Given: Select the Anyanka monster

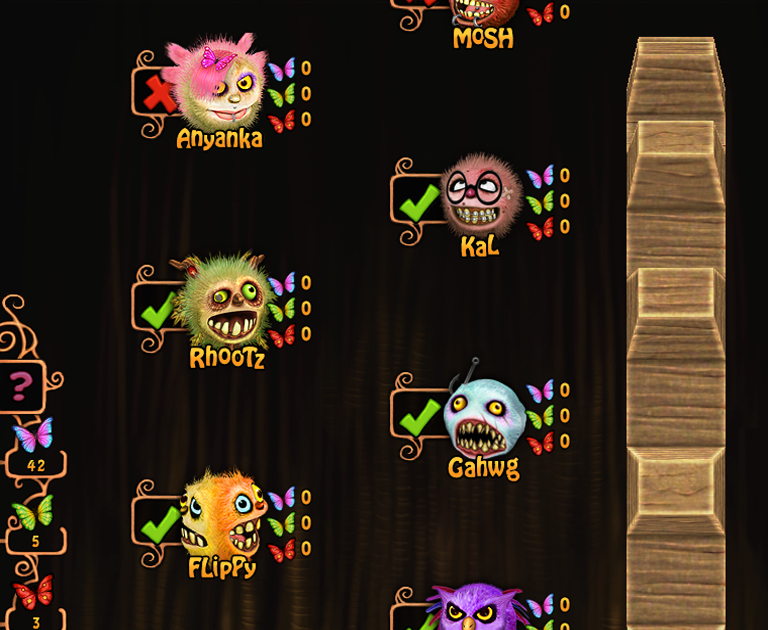Looking at the screenshot, I should coord(218,87).
